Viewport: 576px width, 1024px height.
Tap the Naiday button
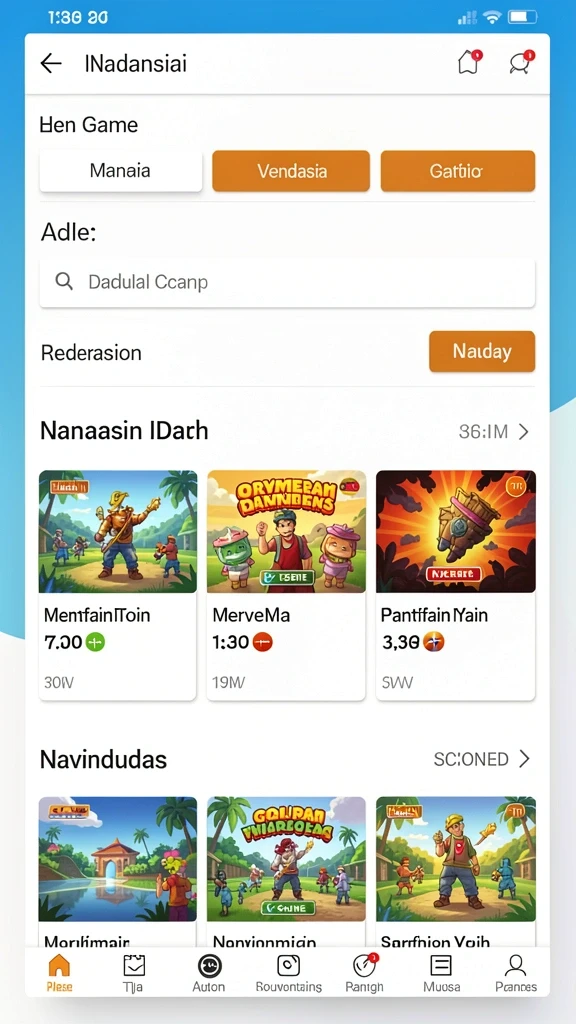pos(482,351)
